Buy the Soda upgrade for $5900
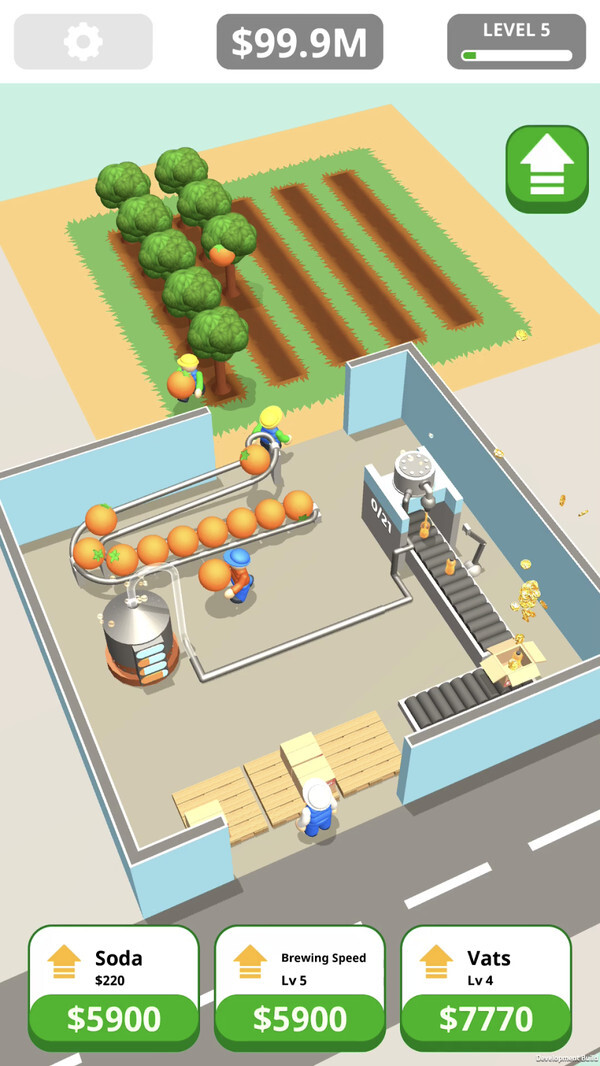 (114, 1017)
